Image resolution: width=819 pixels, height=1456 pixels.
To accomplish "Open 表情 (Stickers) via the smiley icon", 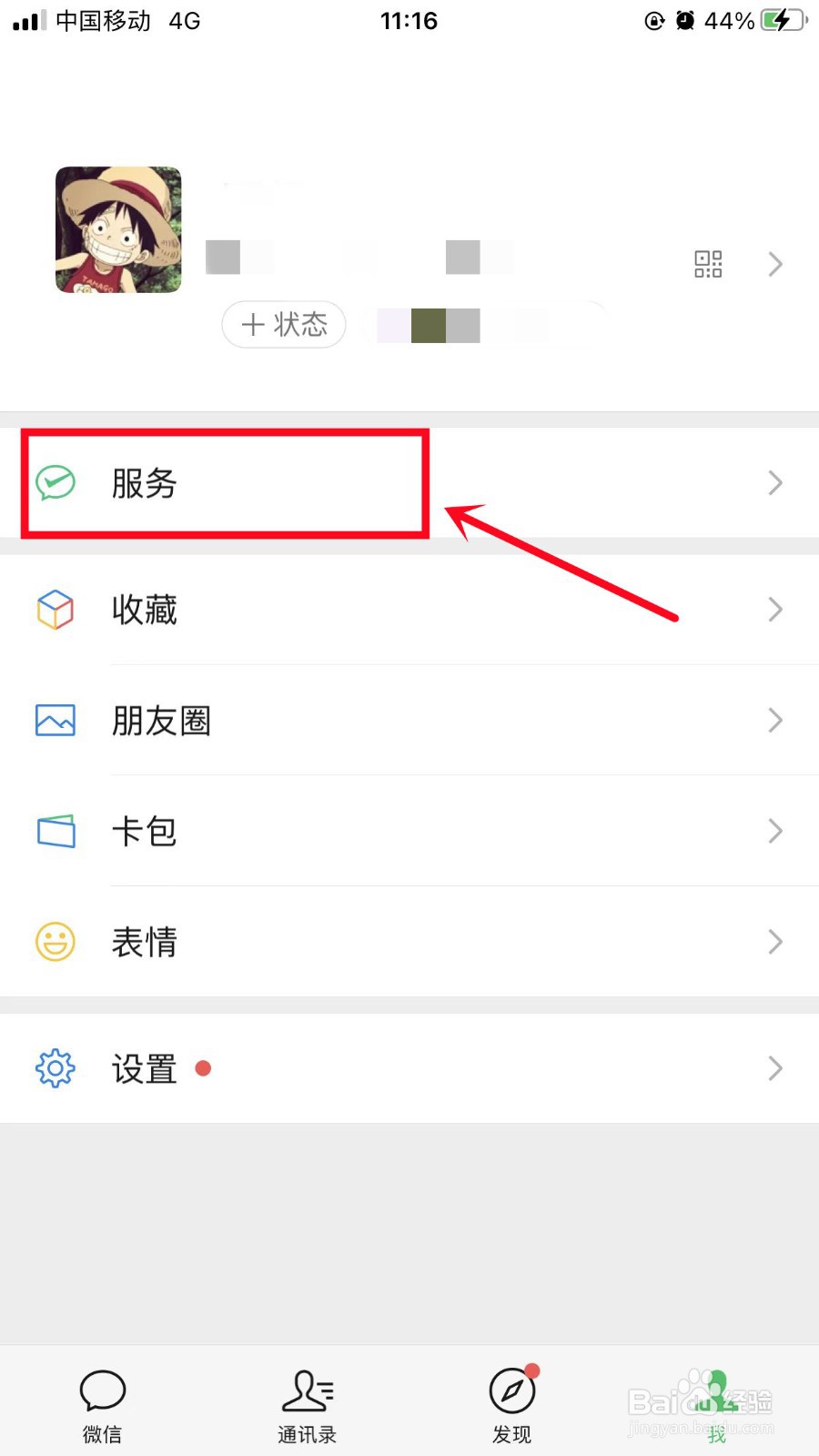I will [55, 942].
